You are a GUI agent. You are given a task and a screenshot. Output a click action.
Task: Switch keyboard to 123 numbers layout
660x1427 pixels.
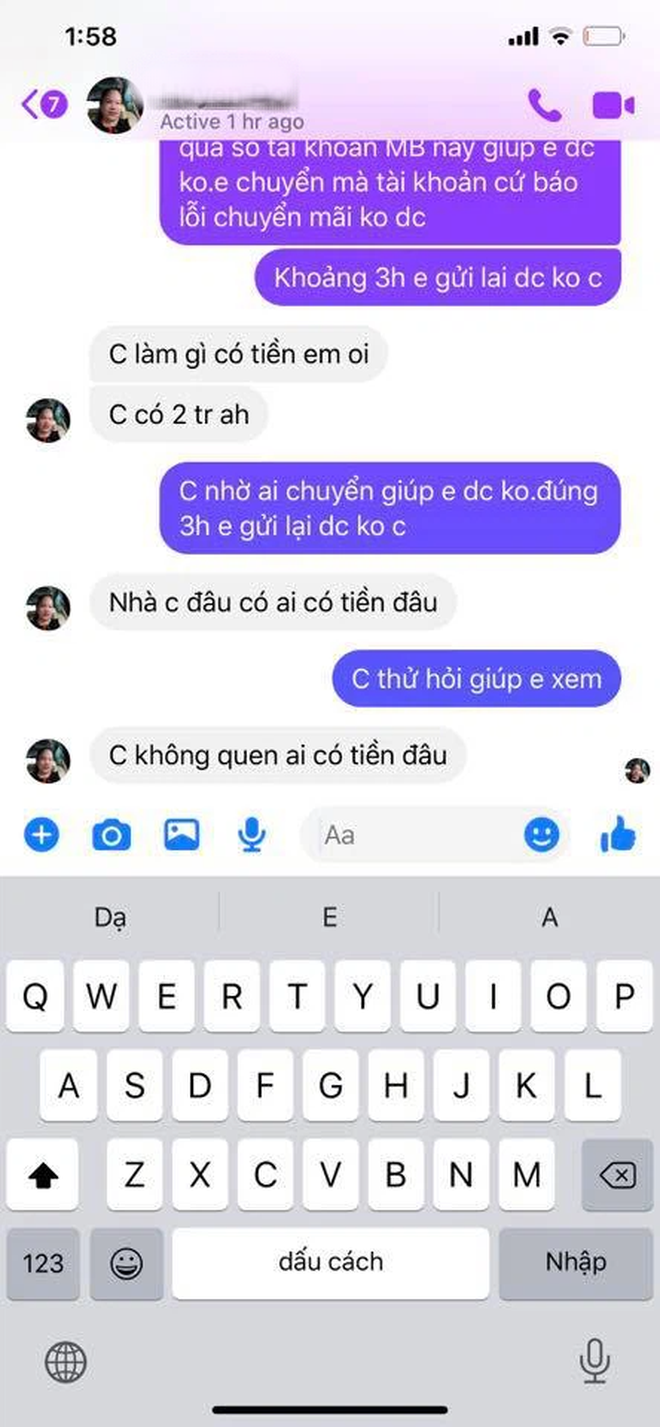coord(43,1263)
